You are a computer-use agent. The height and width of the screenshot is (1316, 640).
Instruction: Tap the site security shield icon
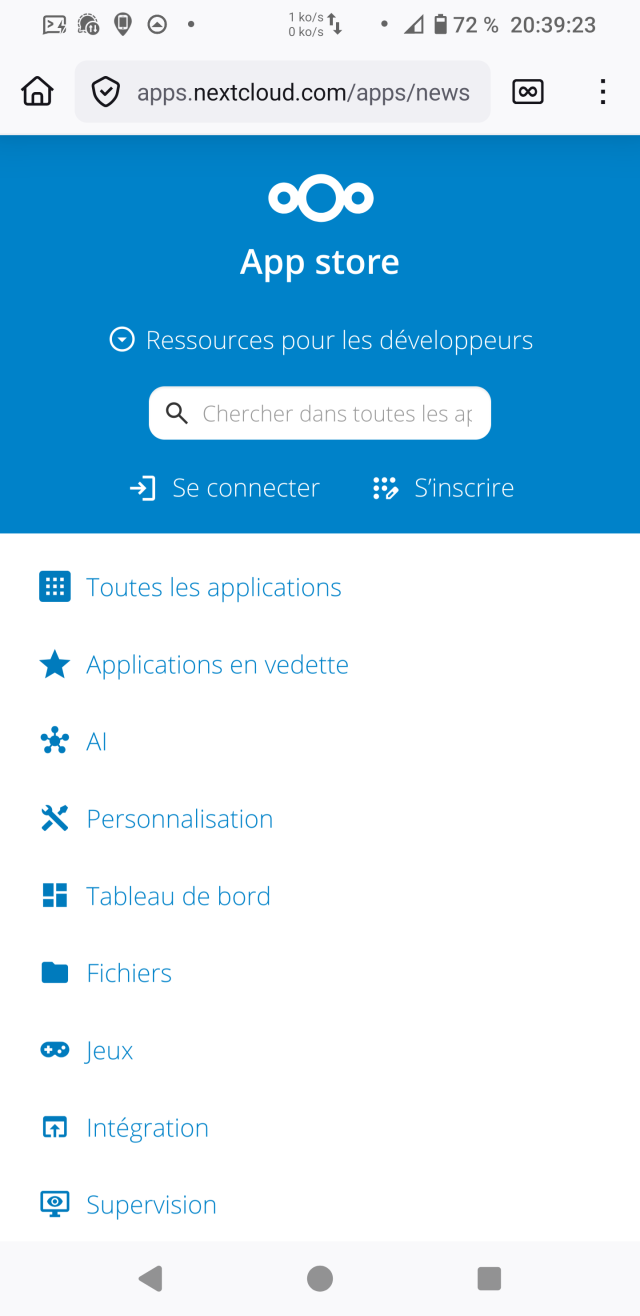pyautogui.click(x=105, y=93)
